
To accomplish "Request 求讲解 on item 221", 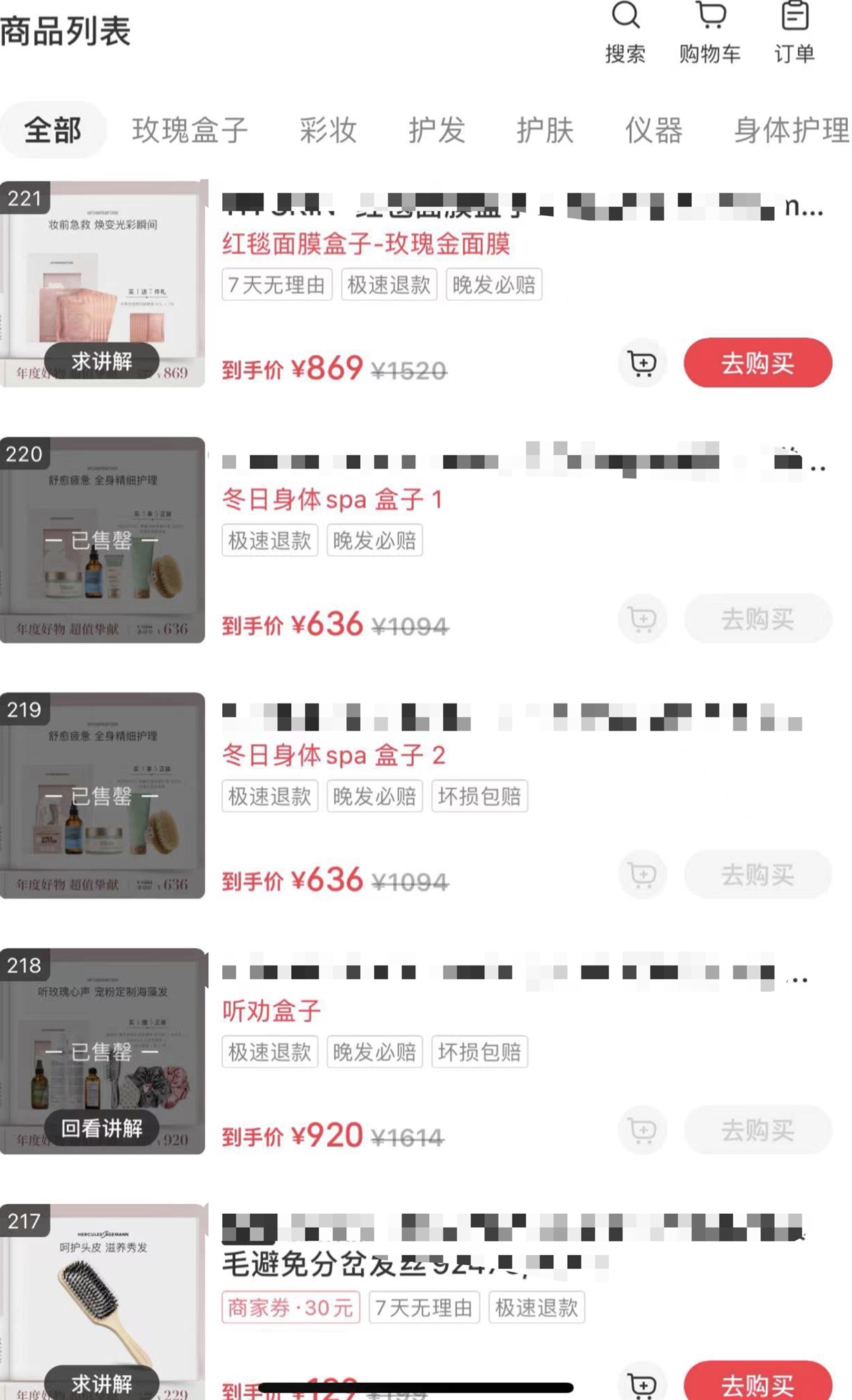I will [101, 361].
